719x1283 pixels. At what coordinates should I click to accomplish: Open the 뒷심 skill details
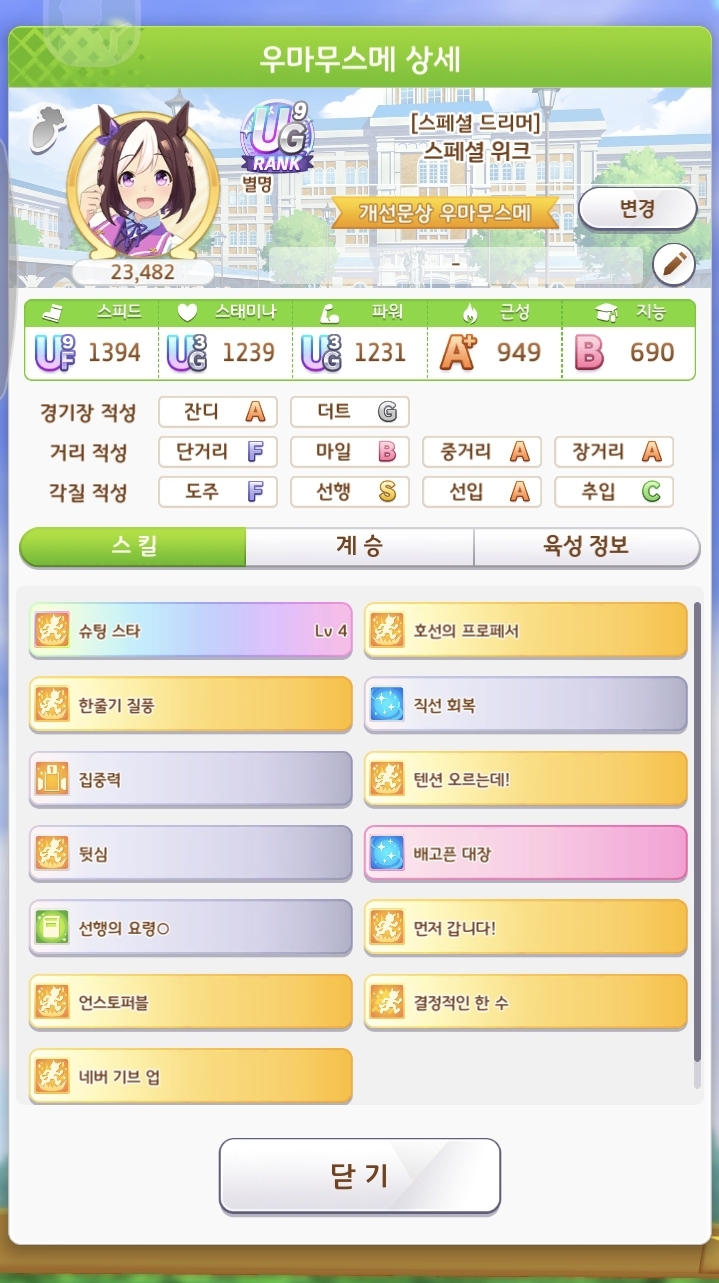191,853
